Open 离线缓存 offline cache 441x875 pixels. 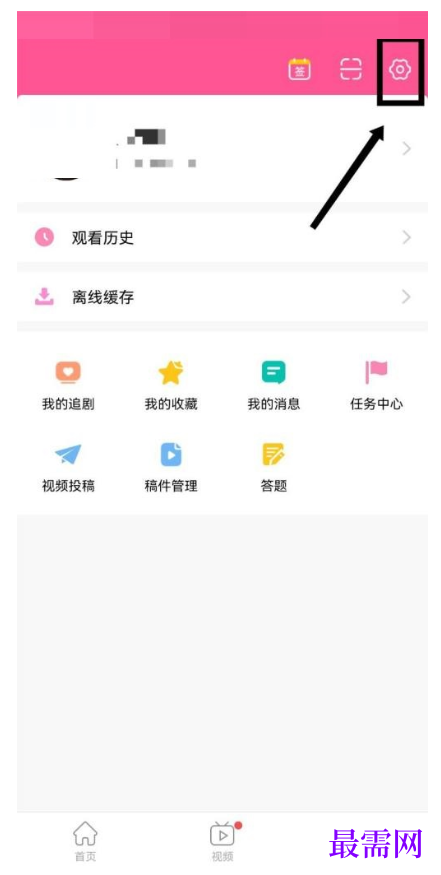click(x=222, y=297)
